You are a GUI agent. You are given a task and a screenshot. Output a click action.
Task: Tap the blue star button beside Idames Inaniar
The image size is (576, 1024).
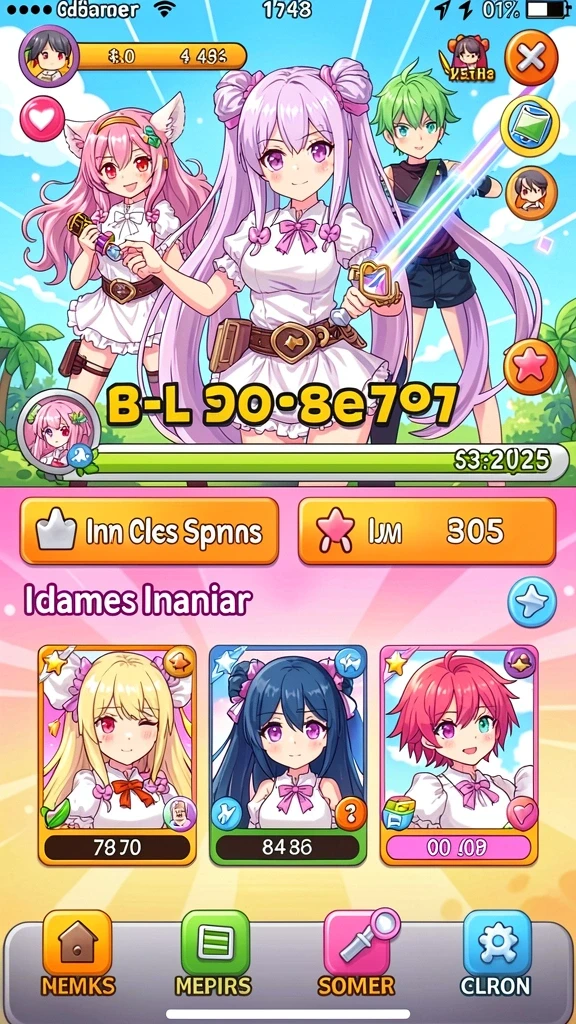pos(532,601)
